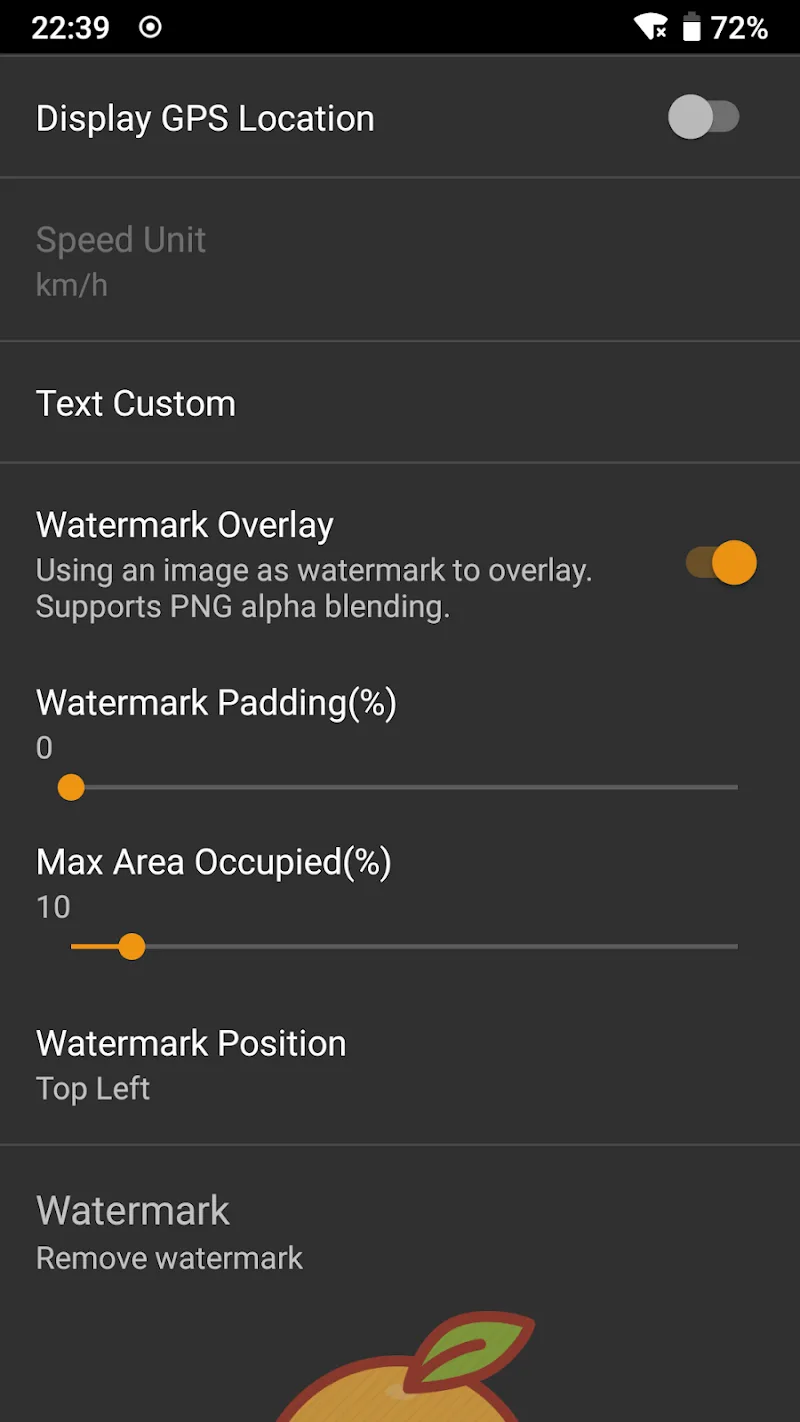The height and width of the screenshot is (1422, 800).
Task: Toggle Display GPS Location off then verify
Action: pyautogui.click(x=703, y=117)
